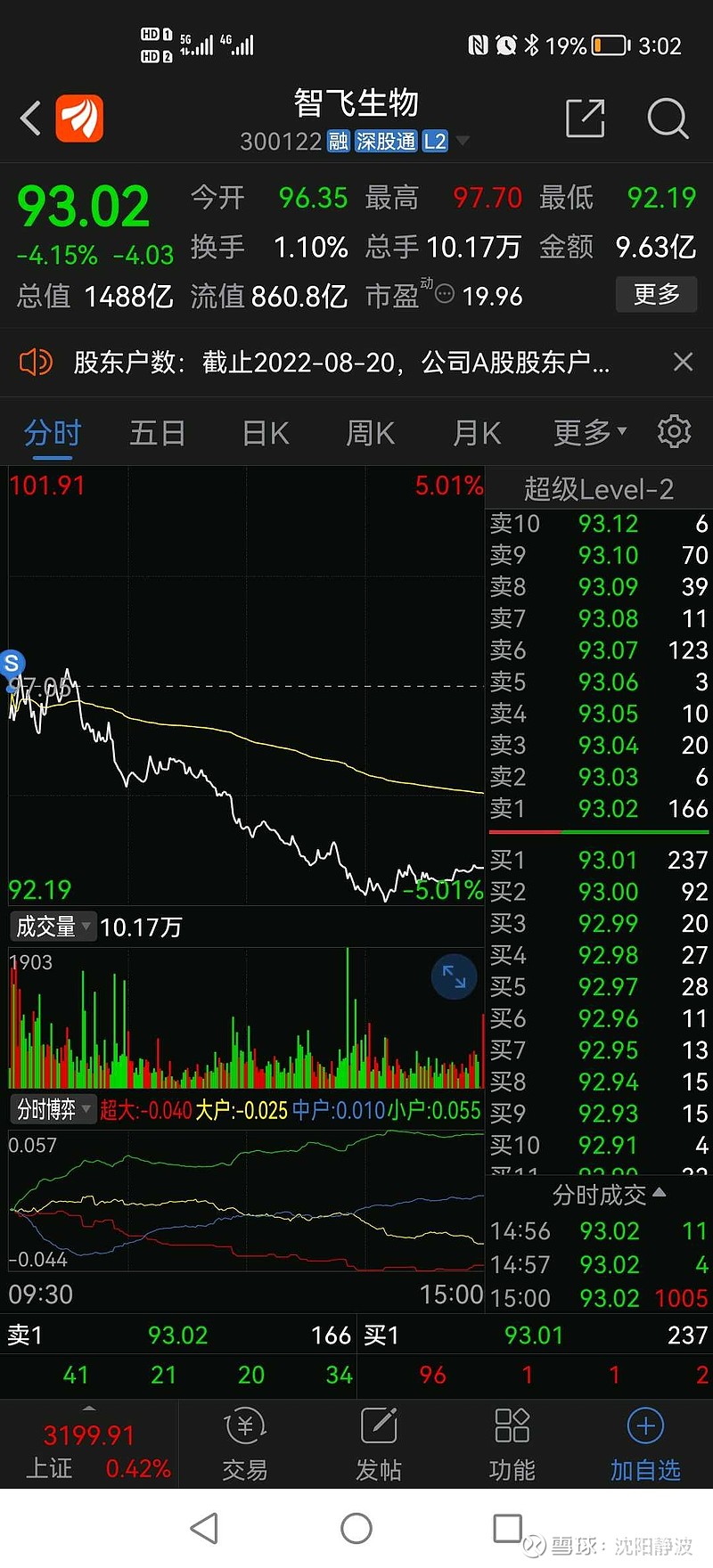The width and height of the screenshot is (713, 1568).
Task: Switch to the 月K chart tab
Action: point(477,434)
